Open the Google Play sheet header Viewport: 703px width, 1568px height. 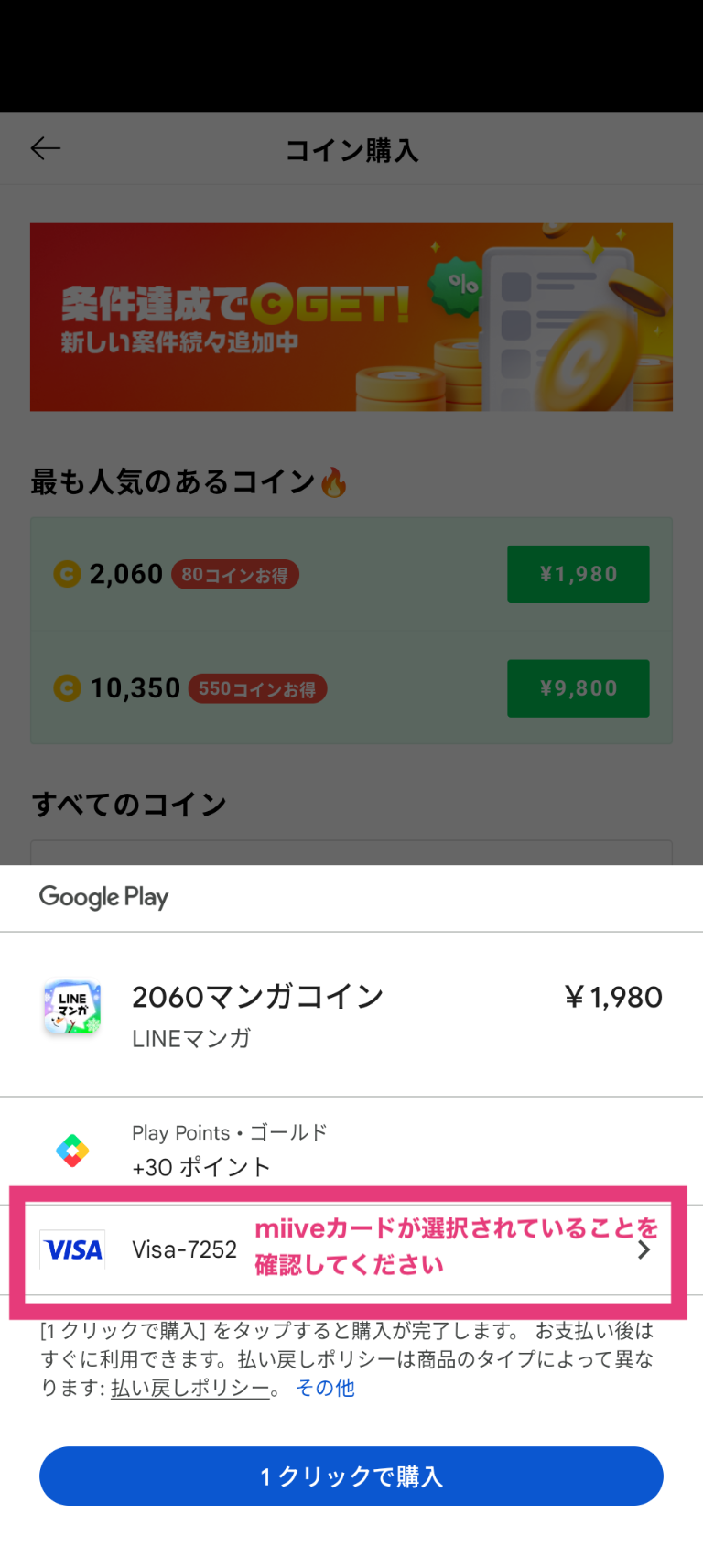click(103, 898)
